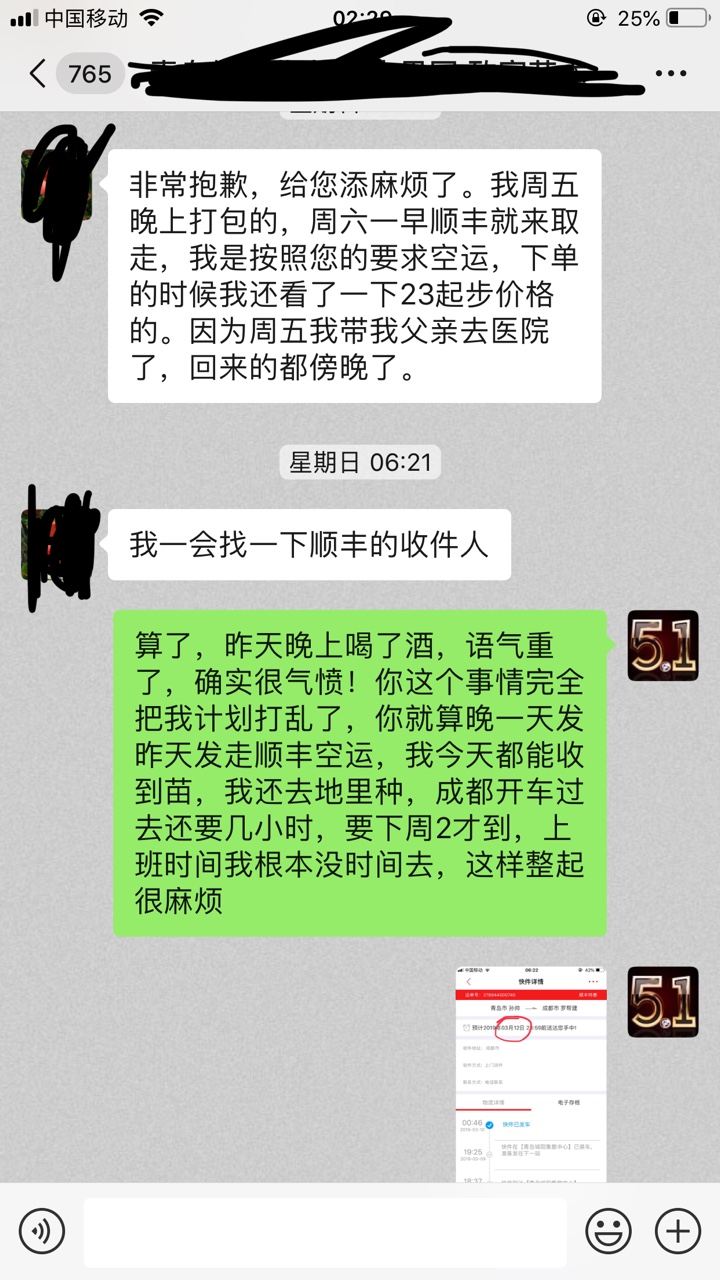The height and width of the screenshot is (1280, 720).
Task: Open the plus attachment menu
Action: tap(678, 1231)
